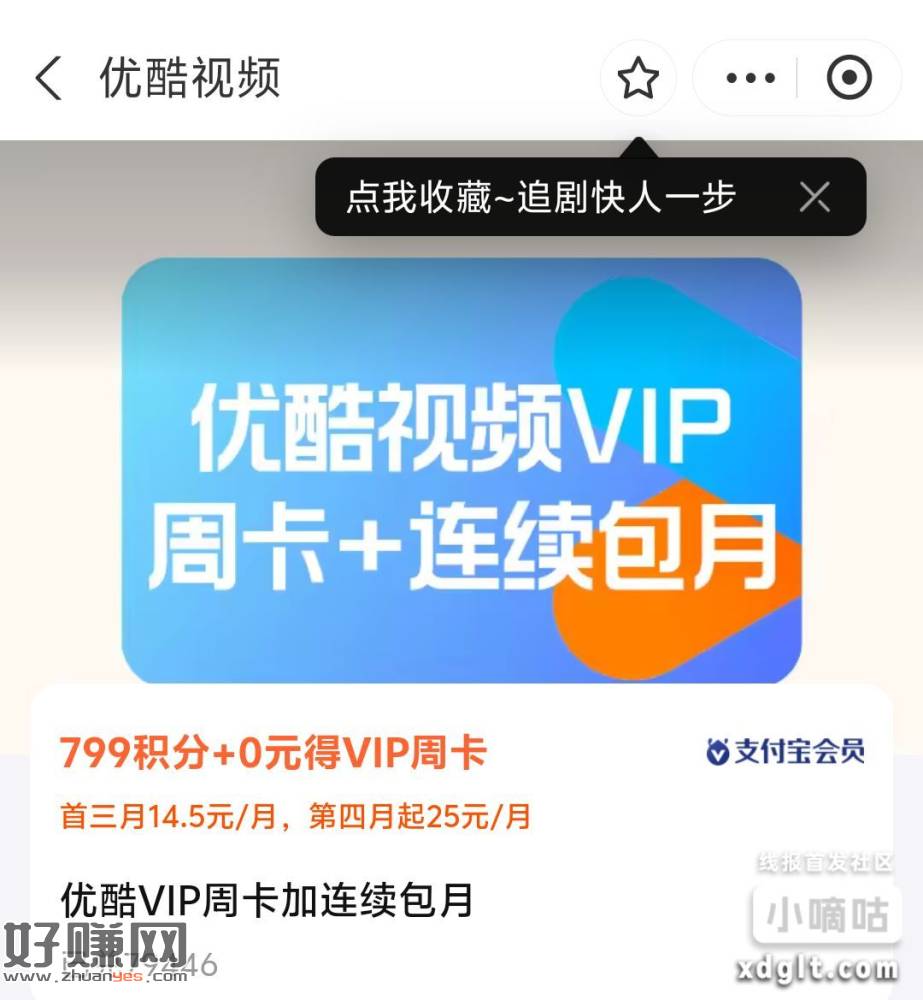Open the three-dot more options menu
923x1000 pixels.
click(x=751, y=78)
